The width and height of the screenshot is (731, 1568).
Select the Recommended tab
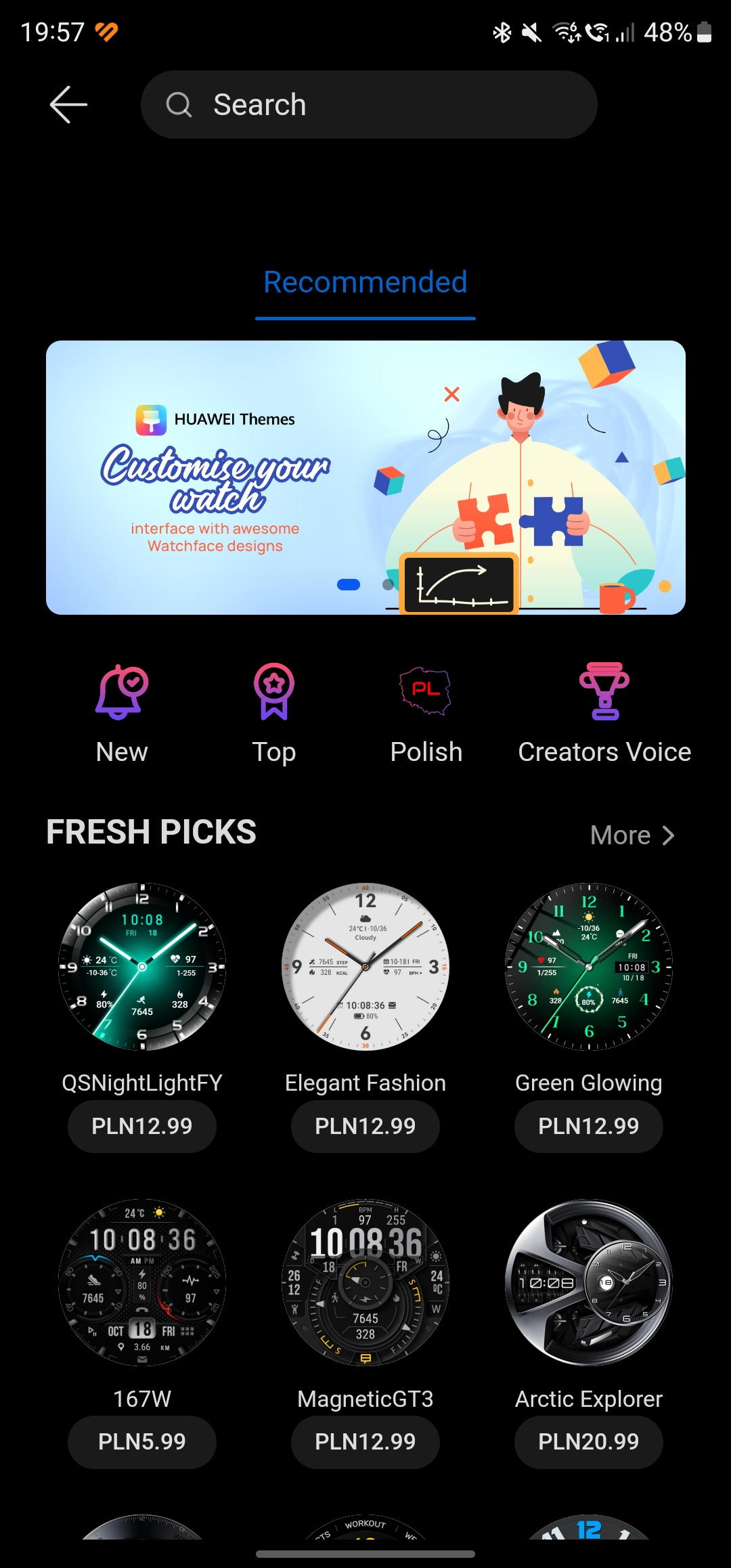365,282
